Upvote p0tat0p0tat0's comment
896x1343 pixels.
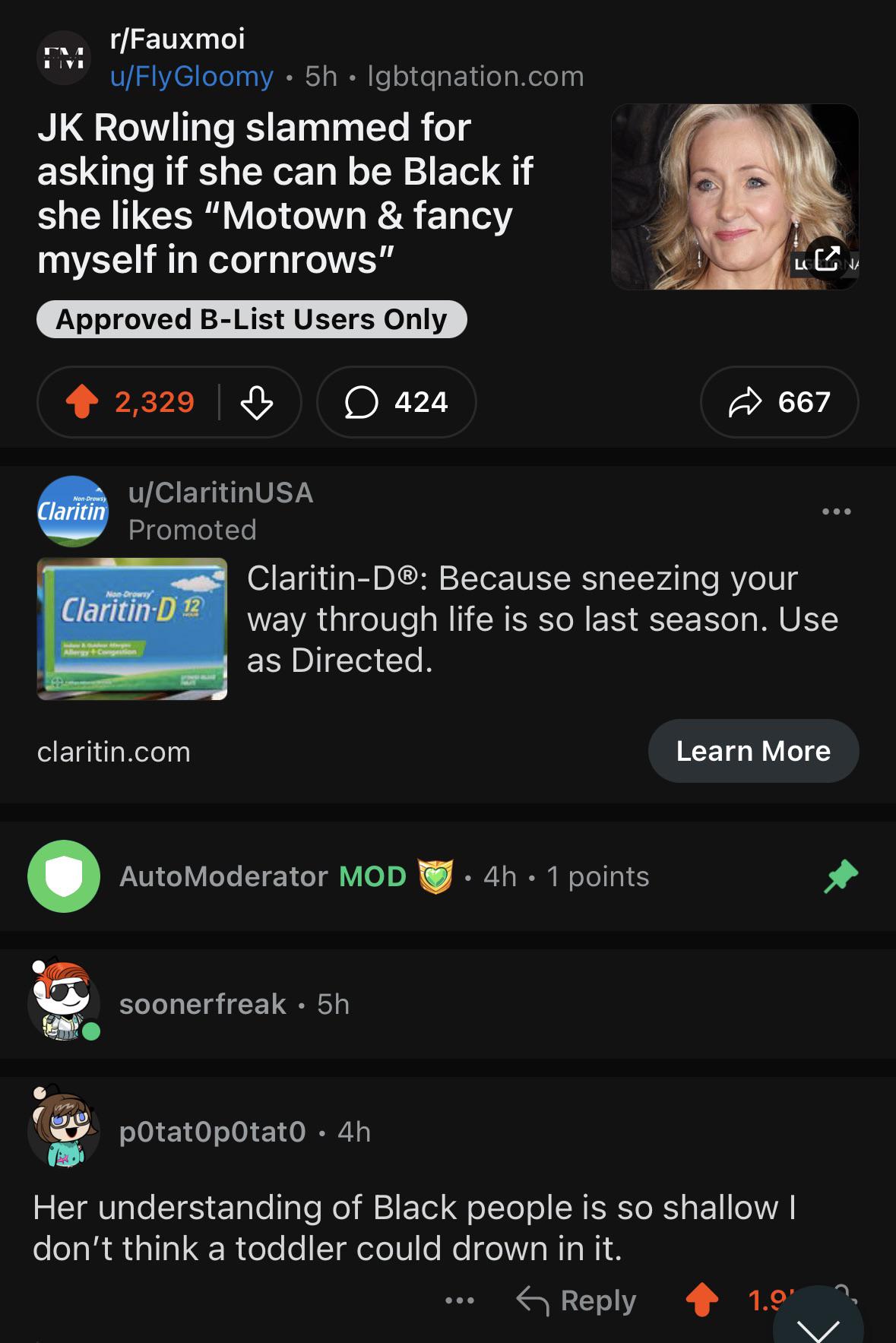[701, 1300]
